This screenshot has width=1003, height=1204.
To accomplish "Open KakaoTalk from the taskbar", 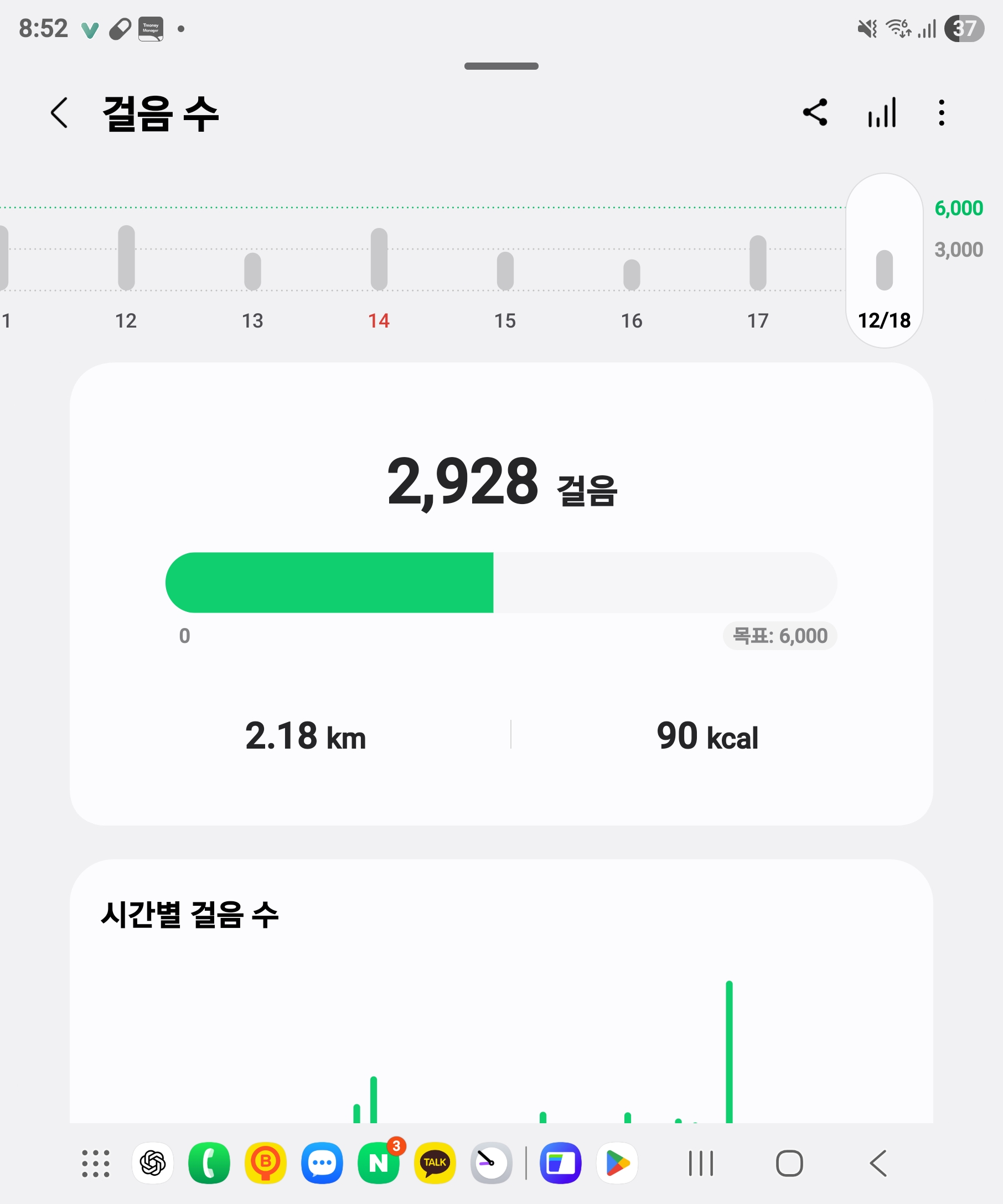I will click(435, 1163).
